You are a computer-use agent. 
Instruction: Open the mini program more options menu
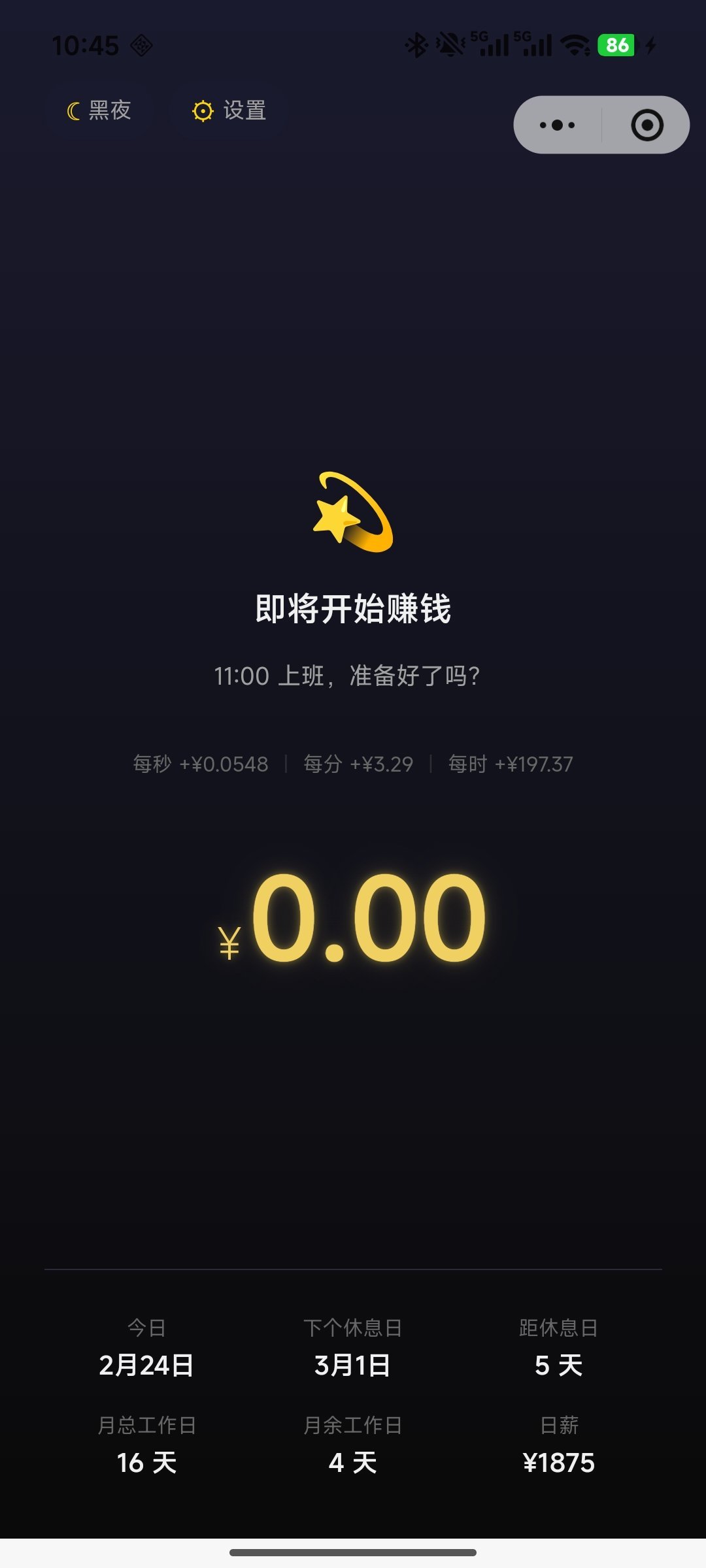(x=558, y=125)
